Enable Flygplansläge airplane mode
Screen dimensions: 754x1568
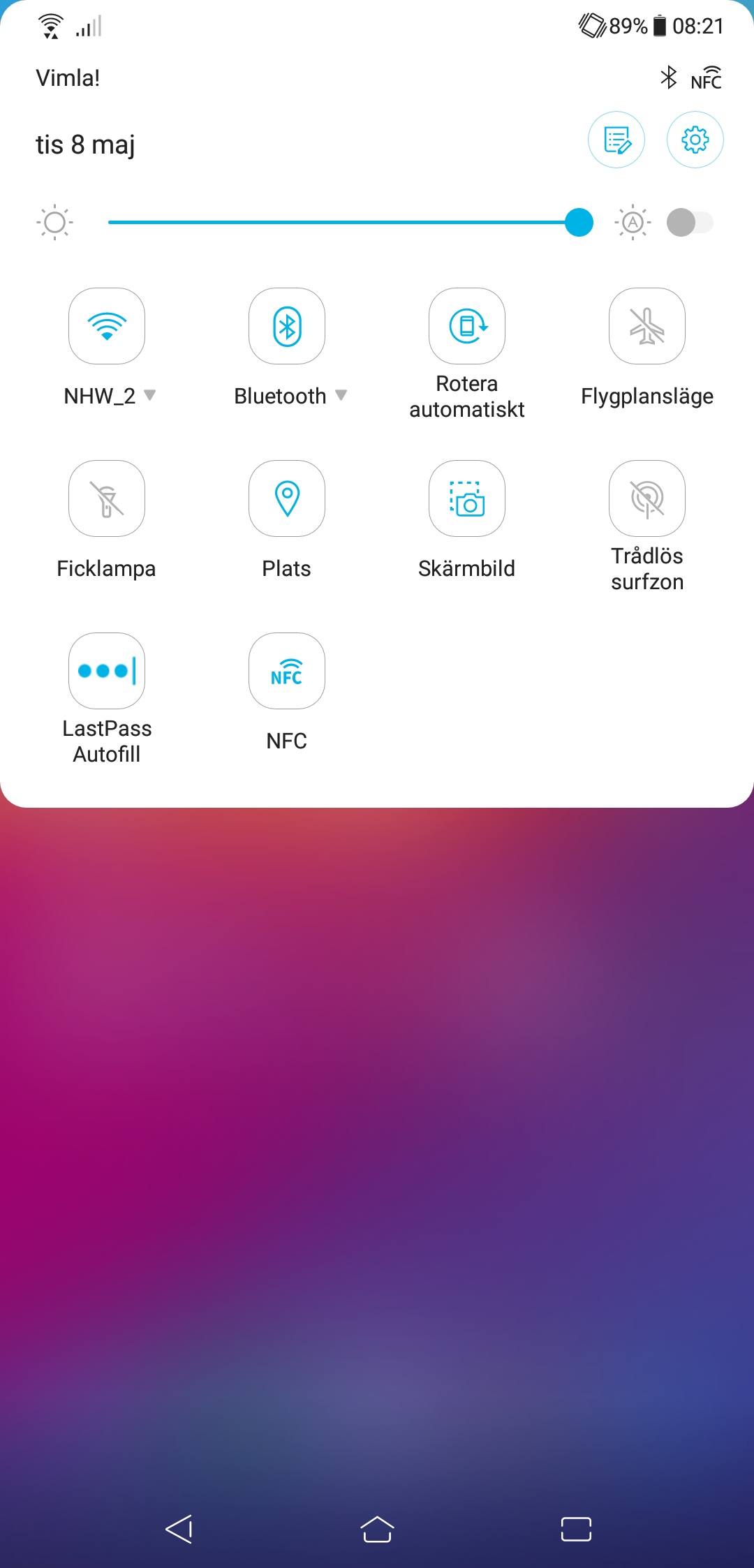tap(647, 326)
